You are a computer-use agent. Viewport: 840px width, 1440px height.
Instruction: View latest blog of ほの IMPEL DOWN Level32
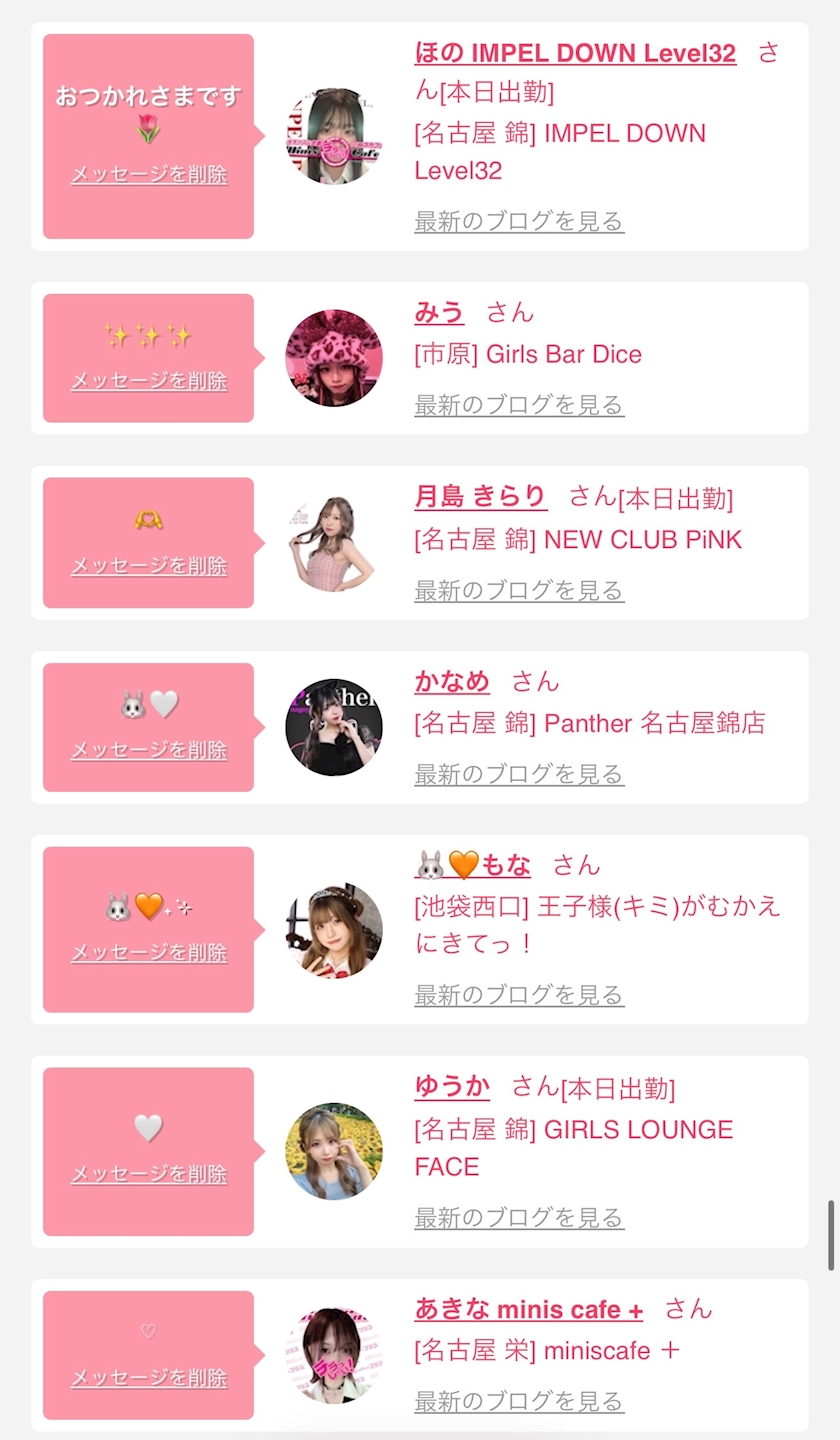click(519, 221)
